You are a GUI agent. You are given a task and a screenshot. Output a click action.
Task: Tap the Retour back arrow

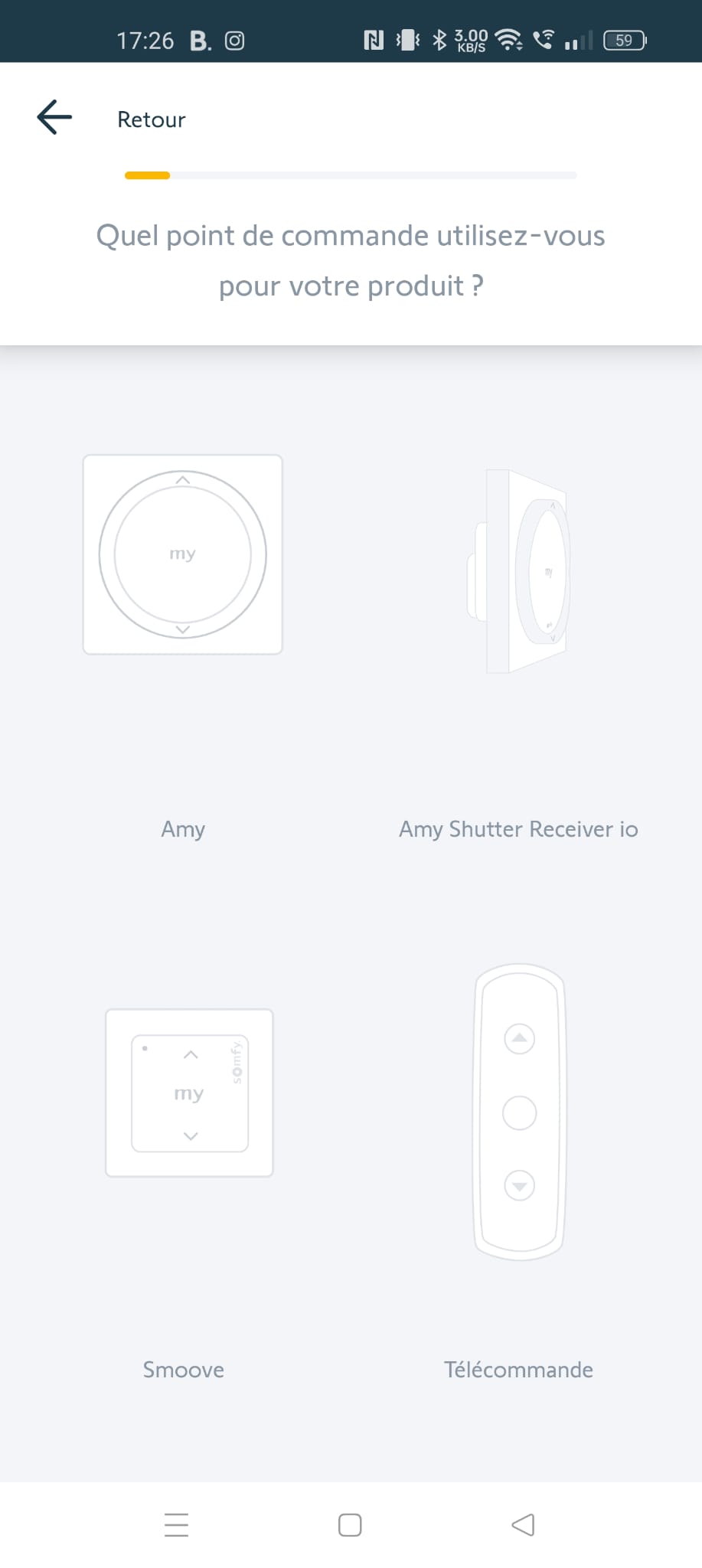[54, 118]
